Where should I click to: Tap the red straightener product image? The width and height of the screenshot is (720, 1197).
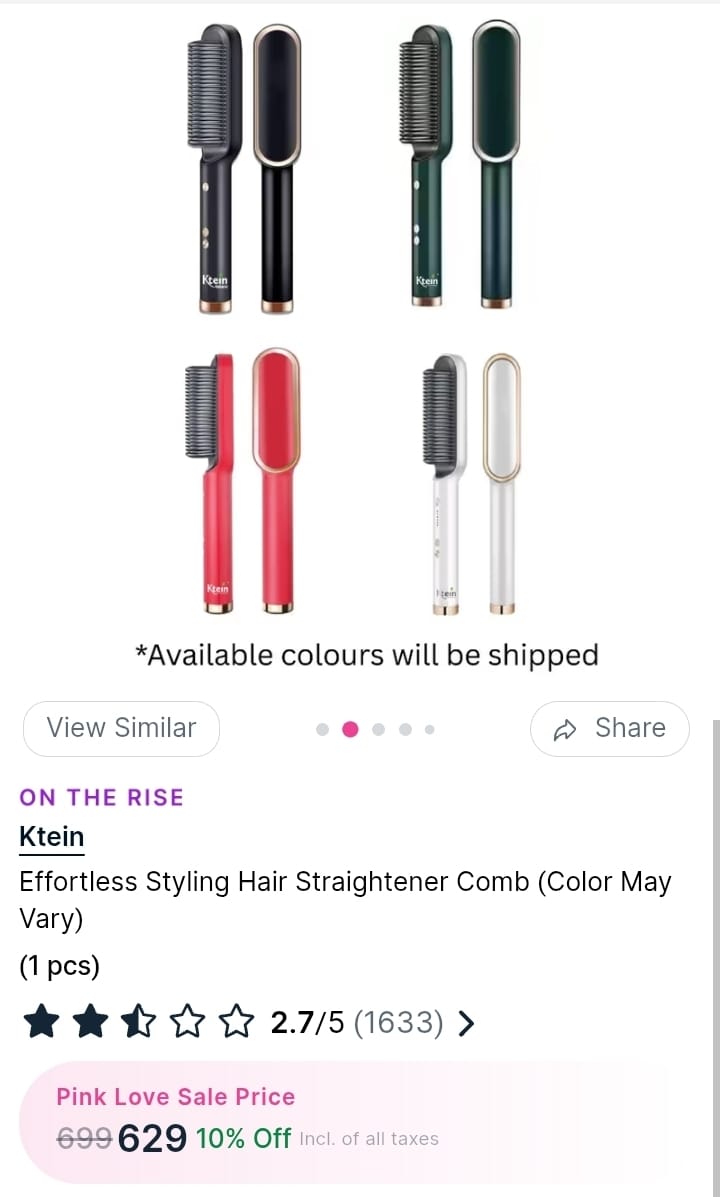click(240, 480)
